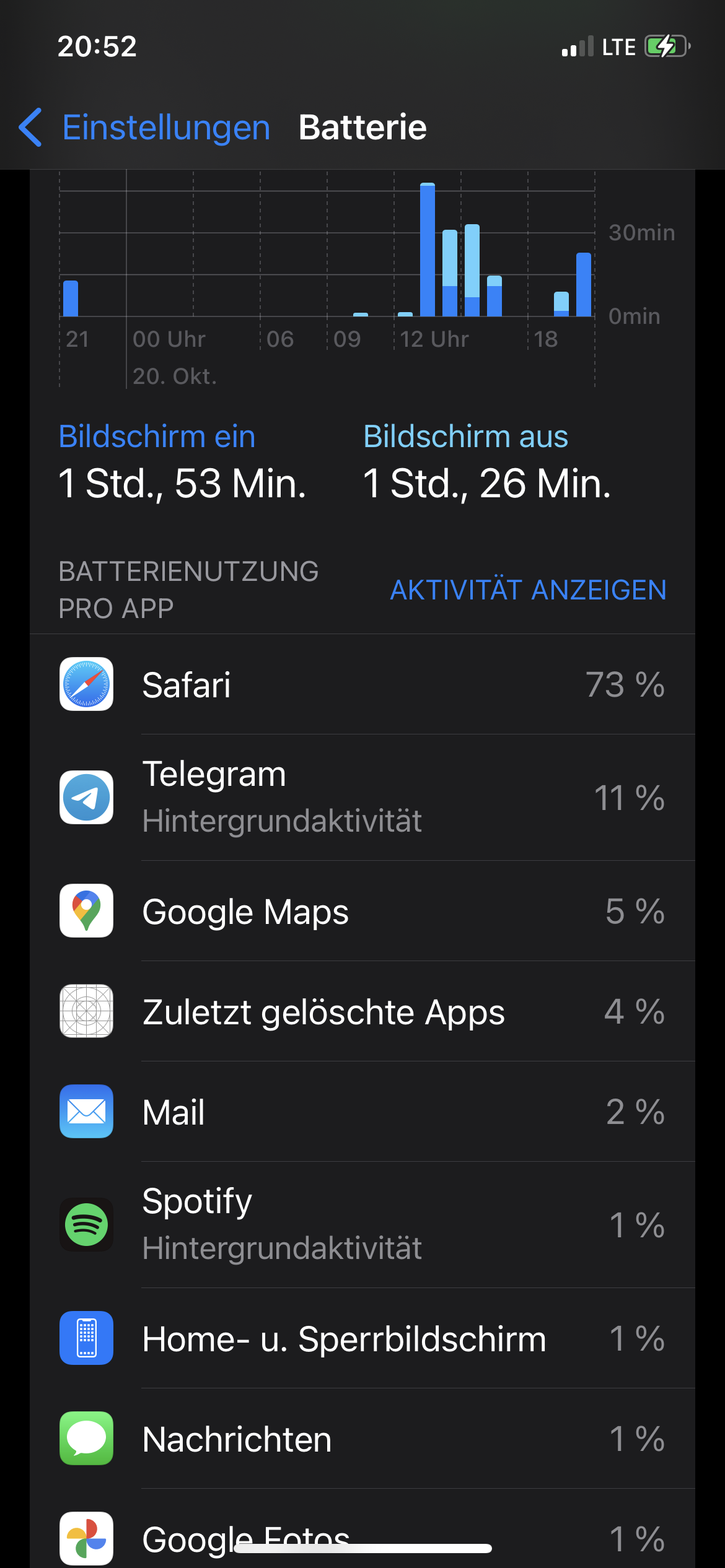Tap the Google Maps row
The height and width of the screenshot is (1568, 725).
362,911
